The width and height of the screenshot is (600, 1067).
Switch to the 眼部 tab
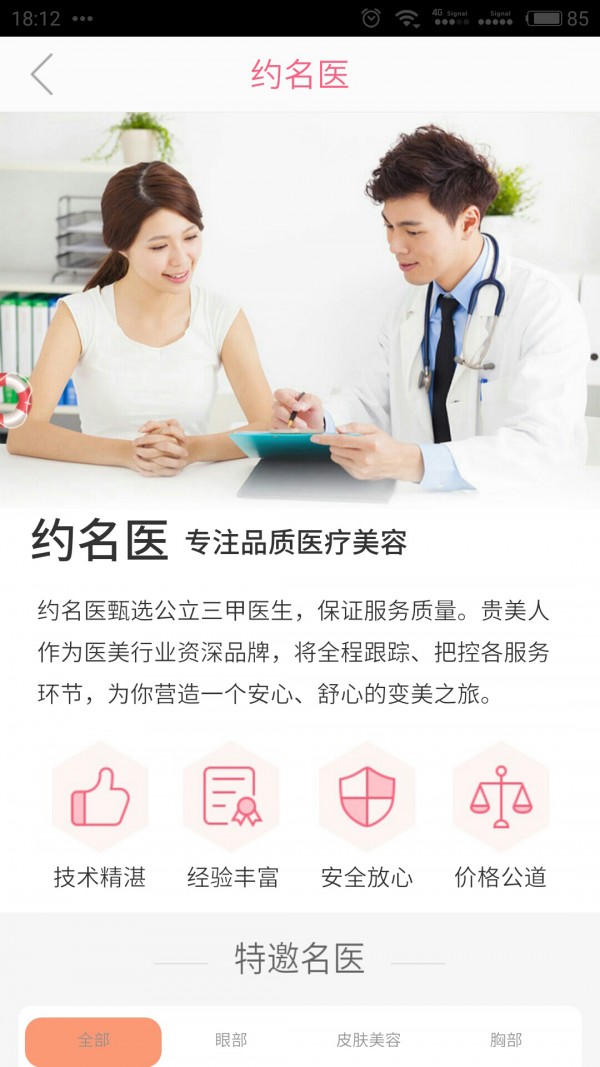click(231, 1040)
